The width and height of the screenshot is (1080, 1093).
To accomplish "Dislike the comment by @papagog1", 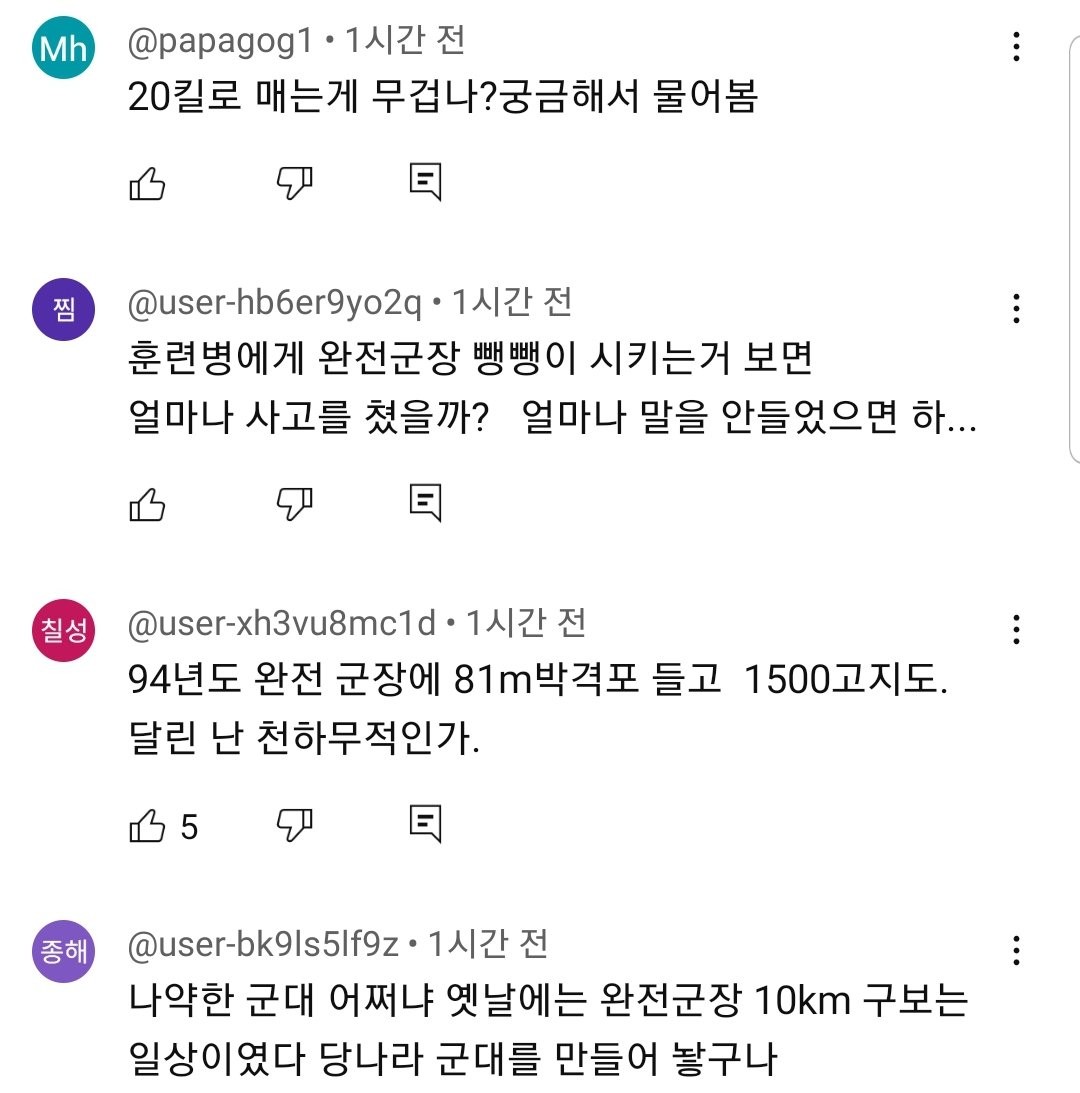I will click(294, 182).
